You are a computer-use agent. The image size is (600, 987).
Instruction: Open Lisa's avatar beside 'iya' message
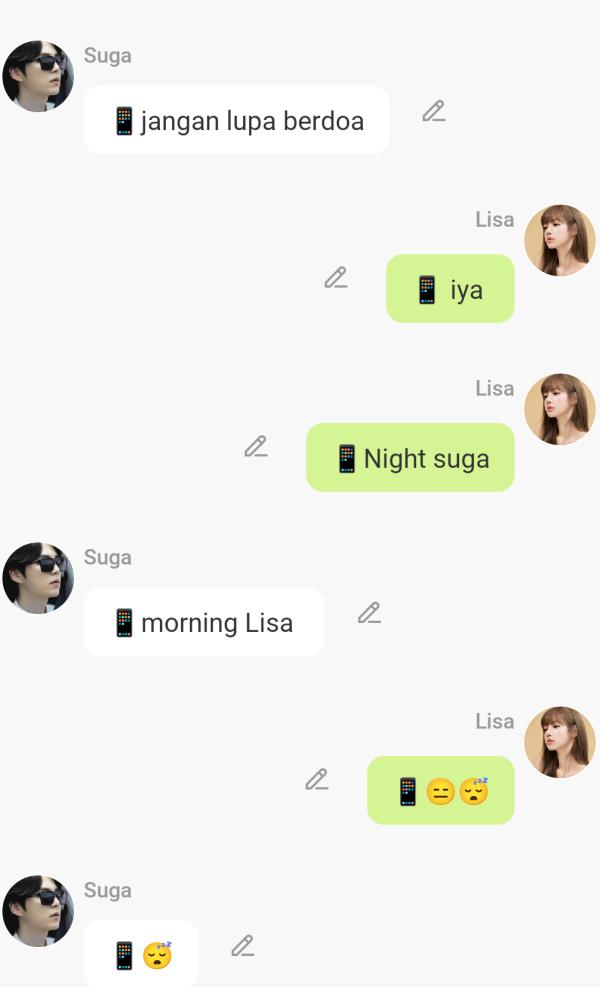click(x=559, y=240)
